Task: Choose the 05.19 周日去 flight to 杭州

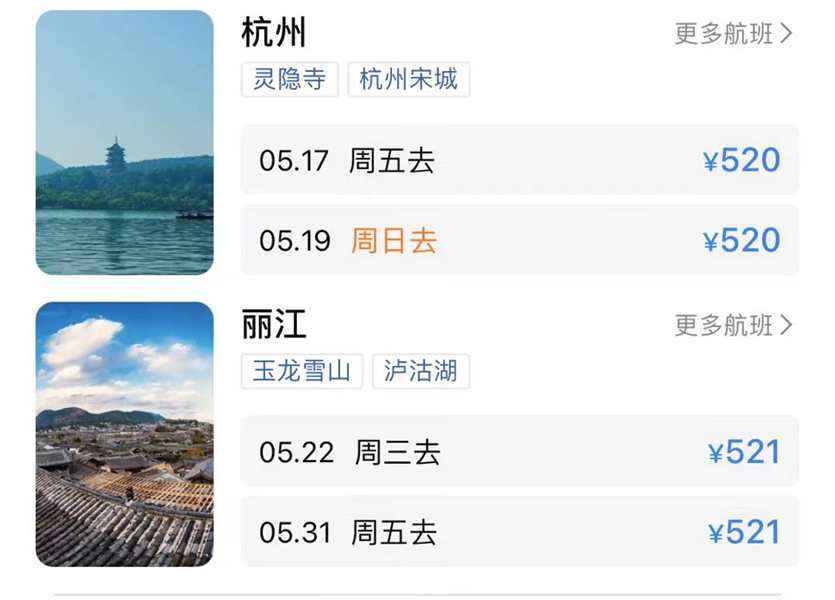Action: pyautogui.click(x=519, y=240)
